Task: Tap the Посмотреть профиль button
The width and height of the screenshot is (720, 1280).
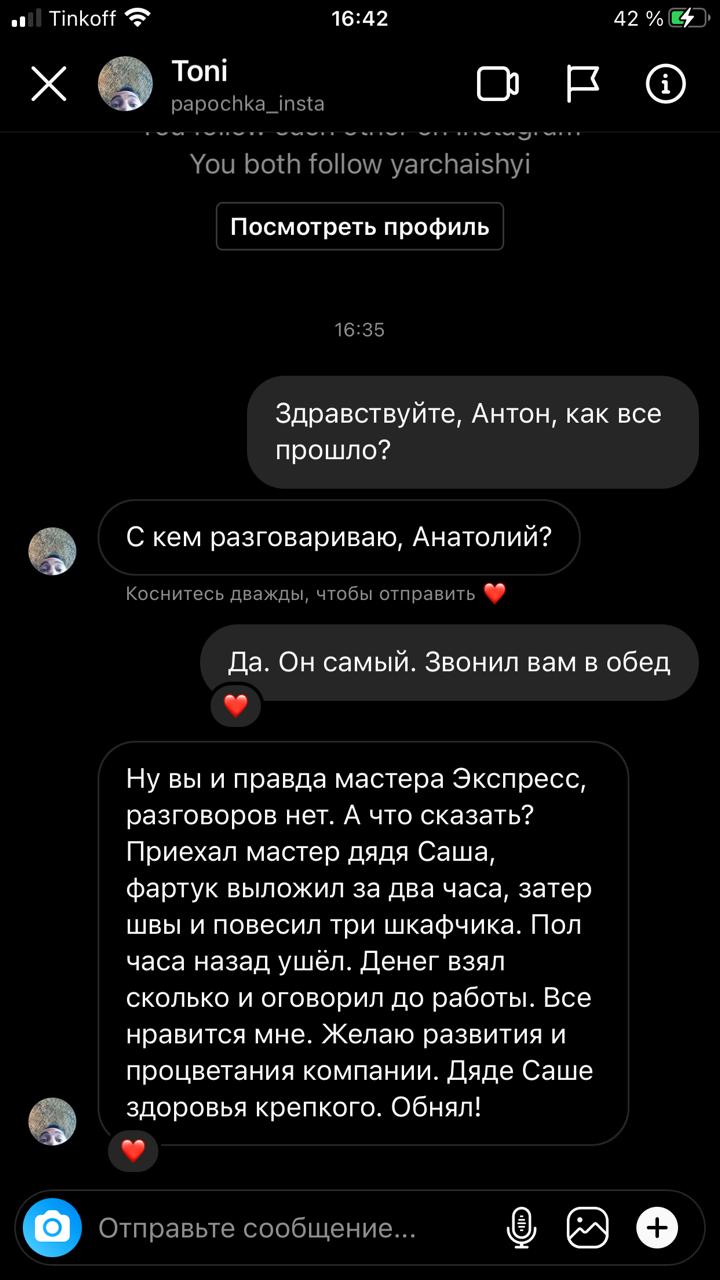Action: [x=360, y=226]
